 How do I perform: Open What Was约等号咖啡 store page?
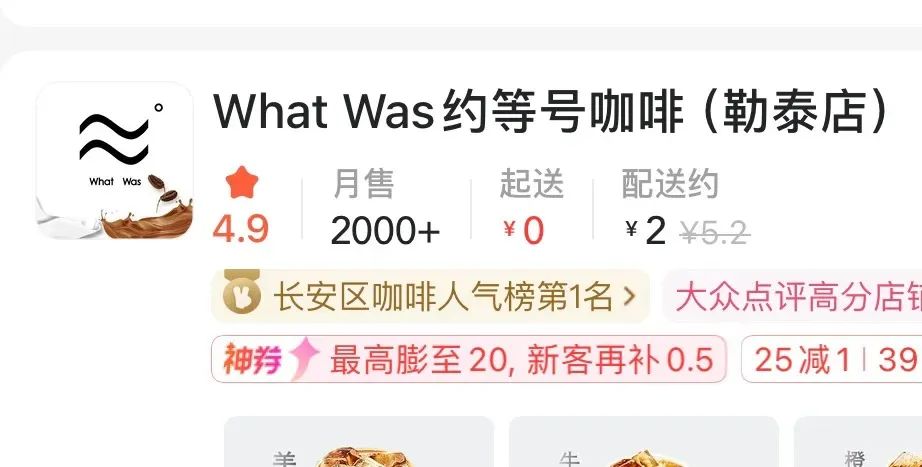(550, 114)
